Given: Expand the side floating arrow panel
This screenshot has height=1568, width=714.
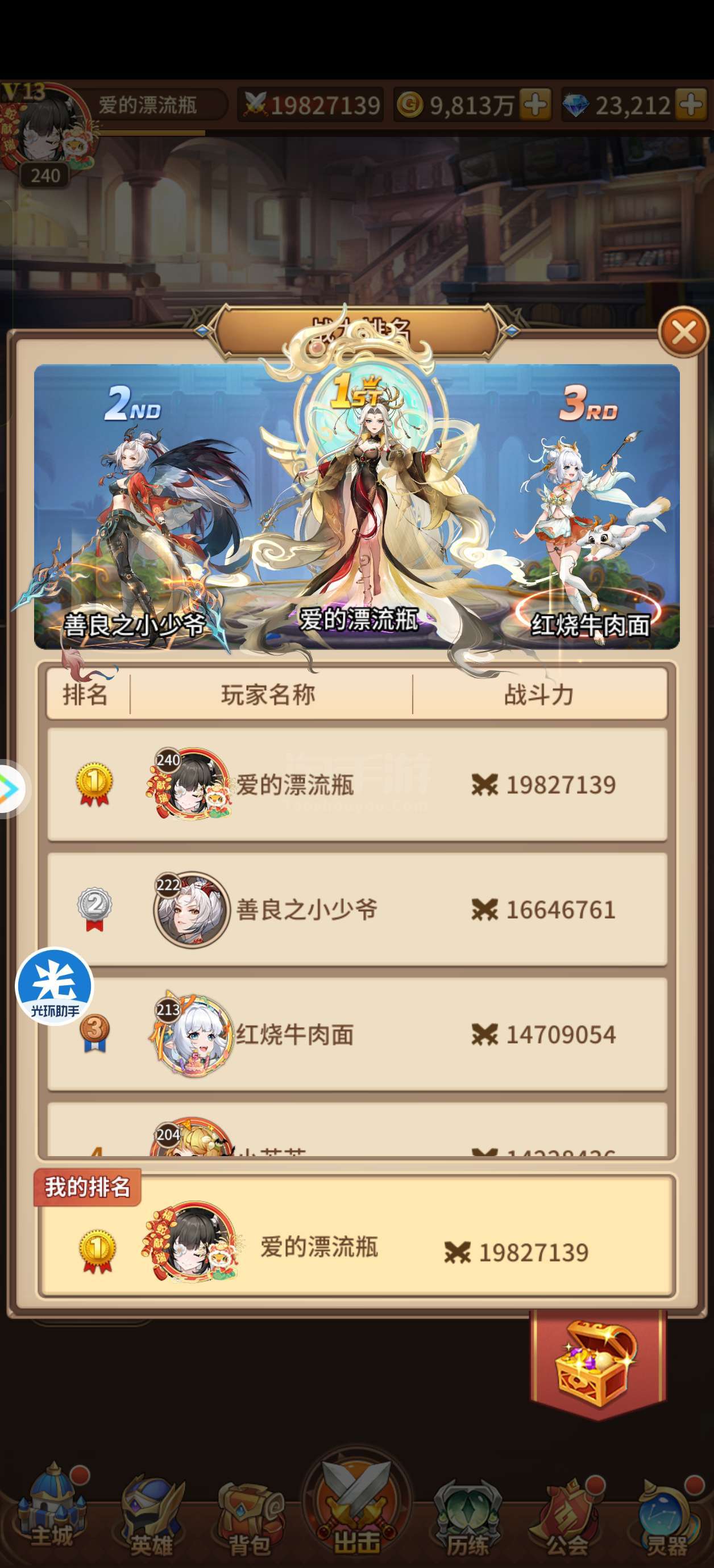Looking at the screenshot, I should click(x=11, y=789).
